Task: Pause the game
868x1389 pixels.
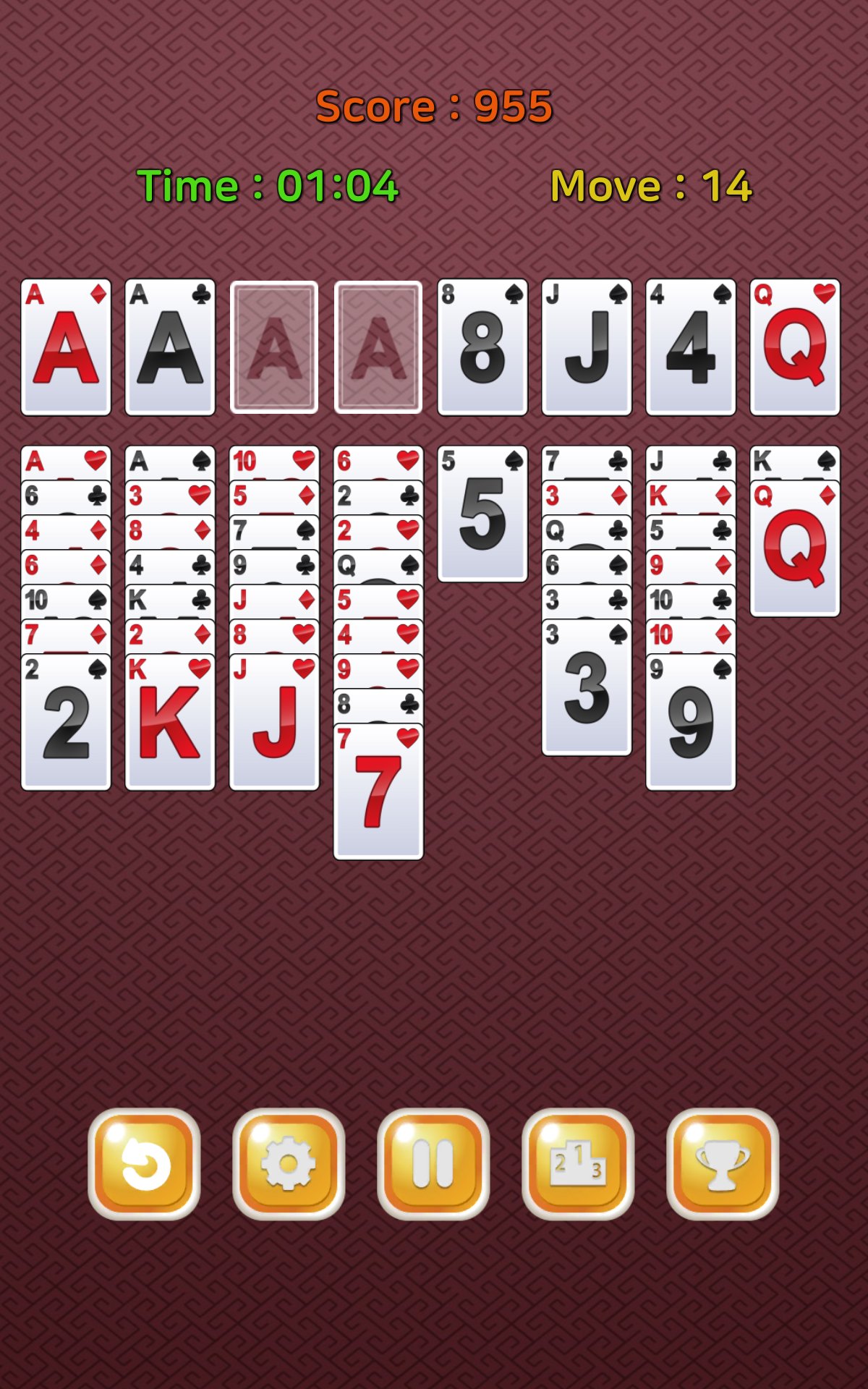Action: pyautogui.click(x=433, y=1164)
